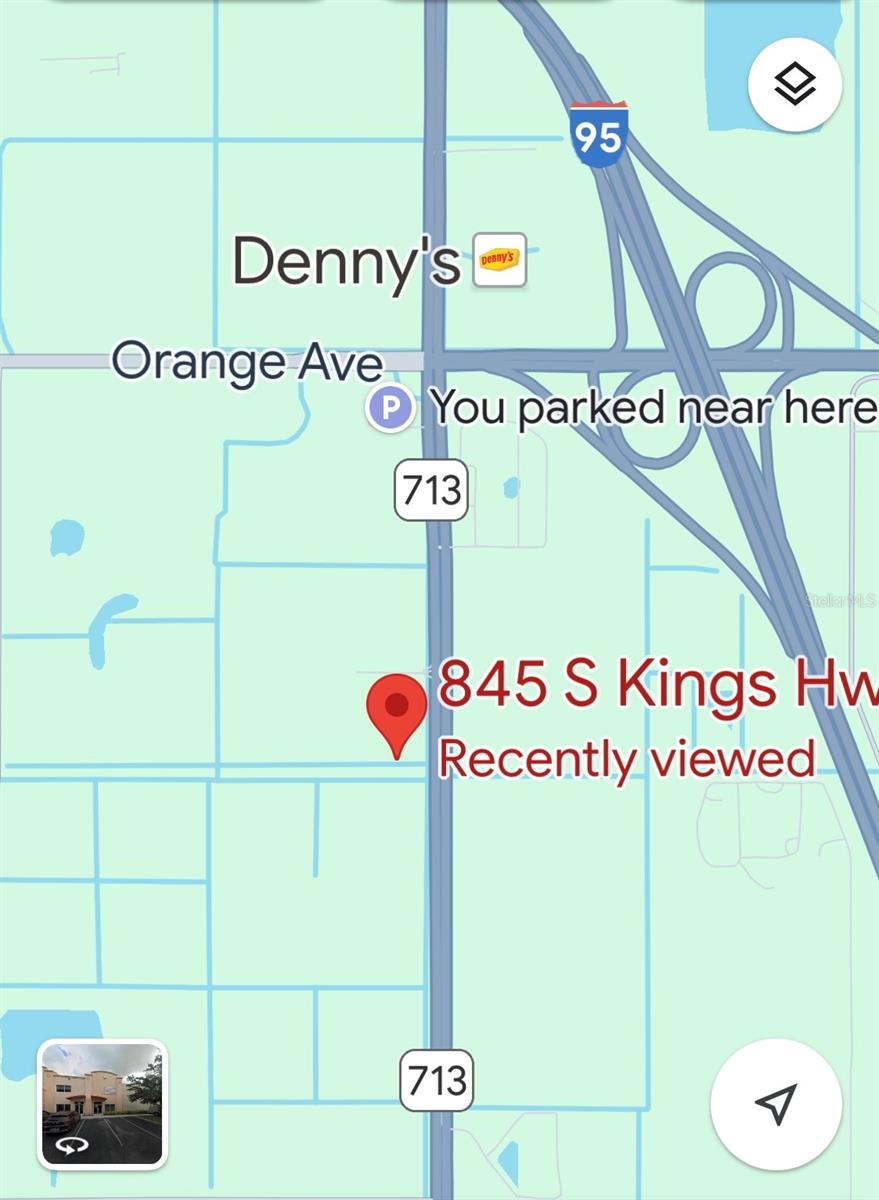
Task: Open the map layers button
Action: click(x=795, y=84)
